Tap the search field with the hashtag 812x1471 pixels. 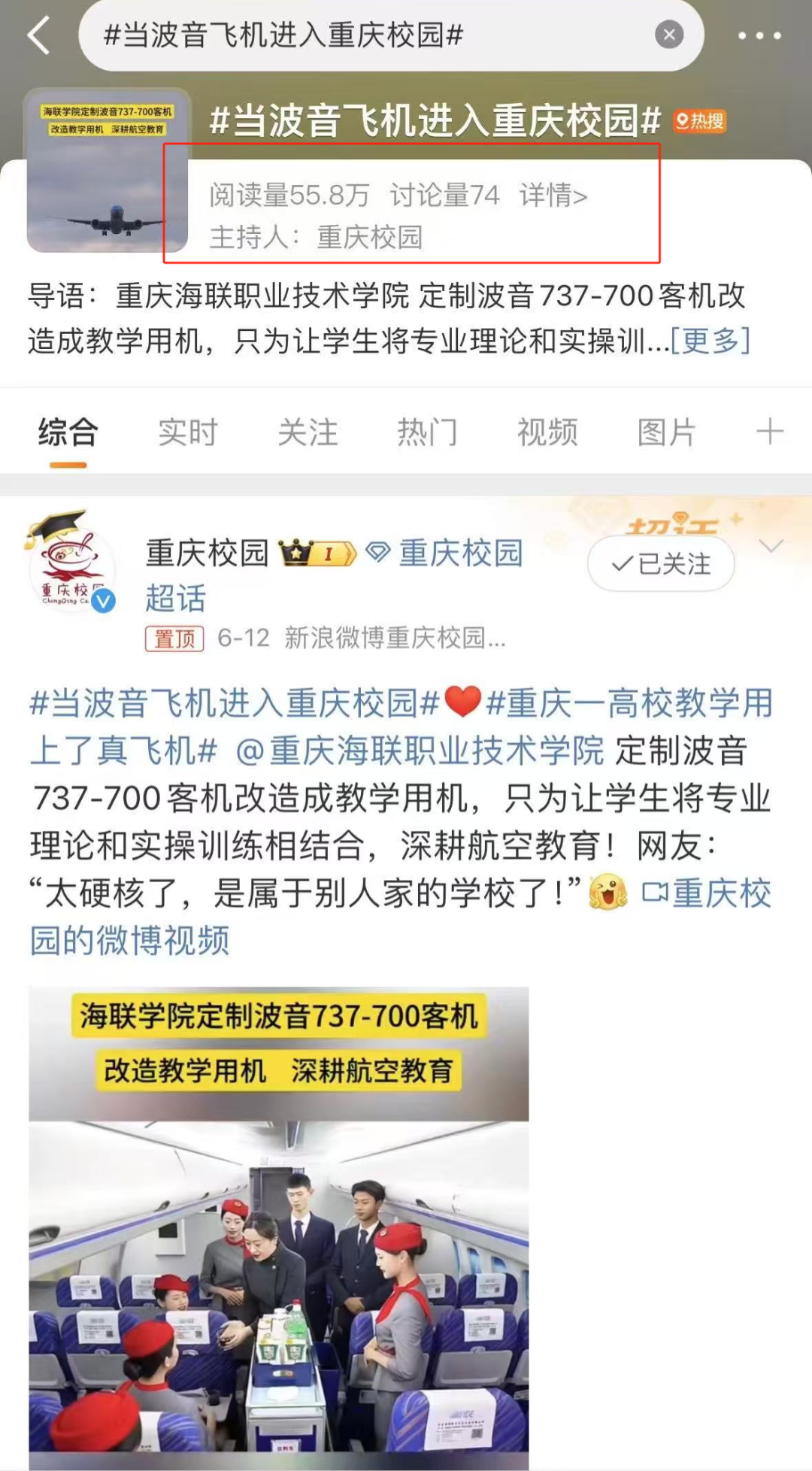click(361, 35)
